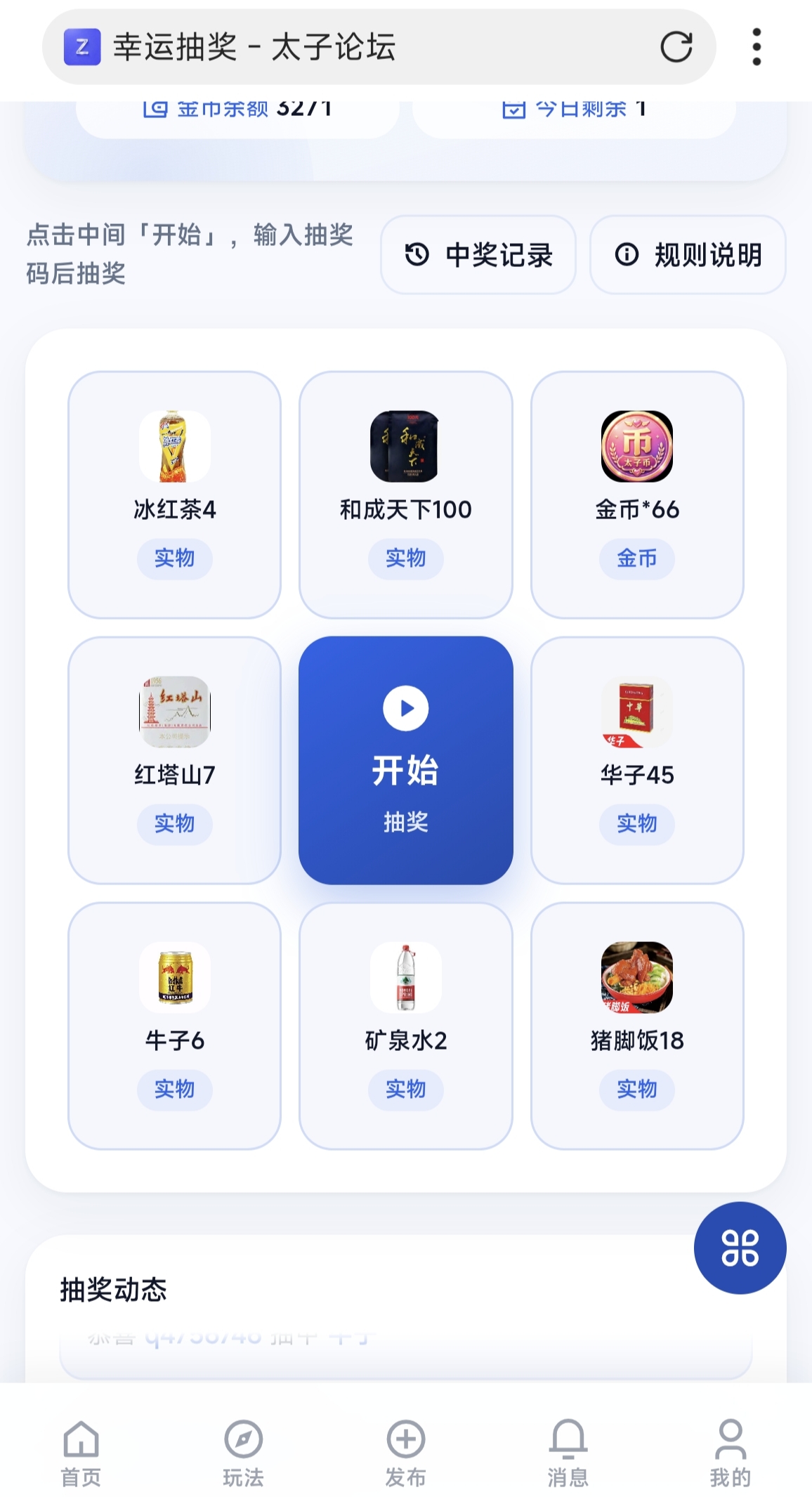This screenshot has width=812, height=1497.
Task: Open 中奖记录 winning records
Action: [478, 254]
